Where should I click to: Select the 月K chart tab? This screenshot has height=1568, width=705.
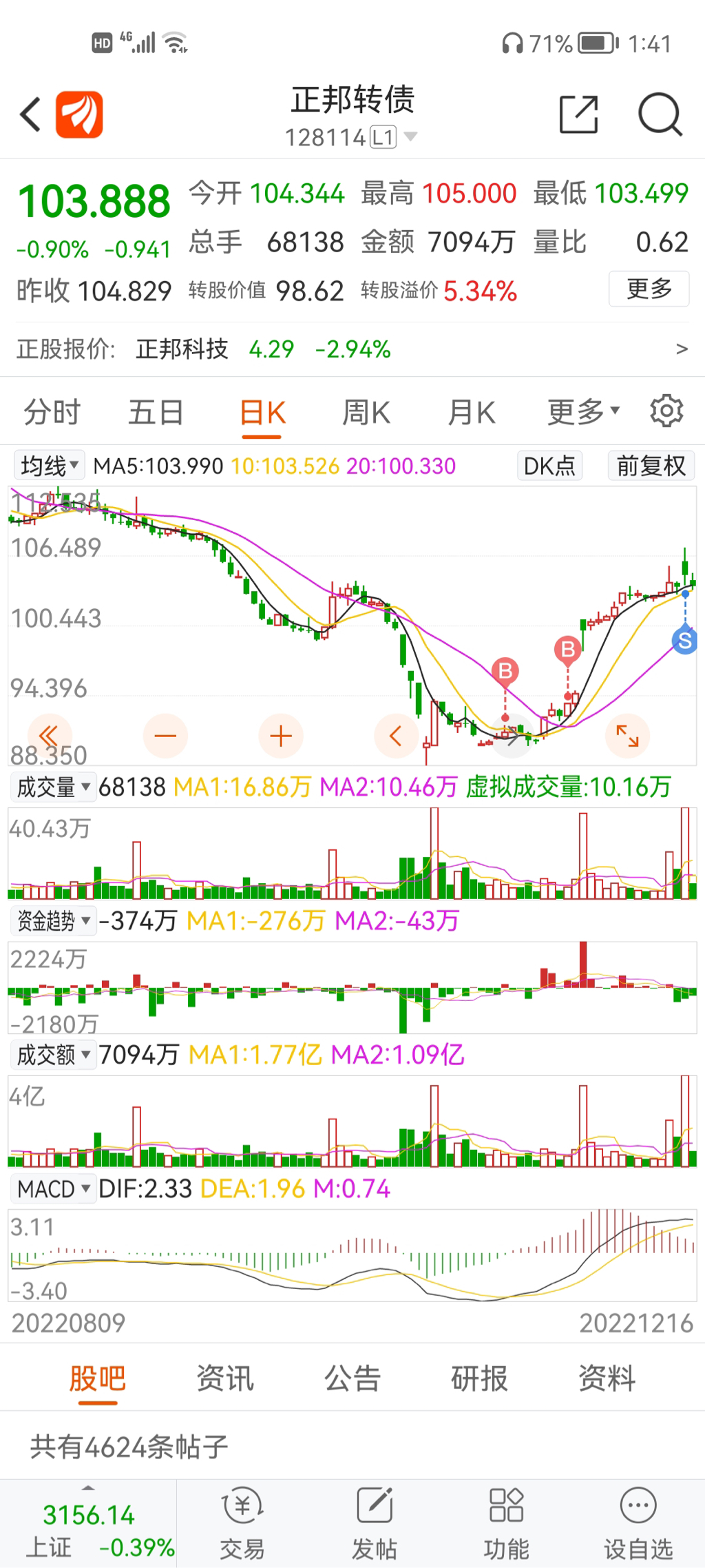pos(472,413)
